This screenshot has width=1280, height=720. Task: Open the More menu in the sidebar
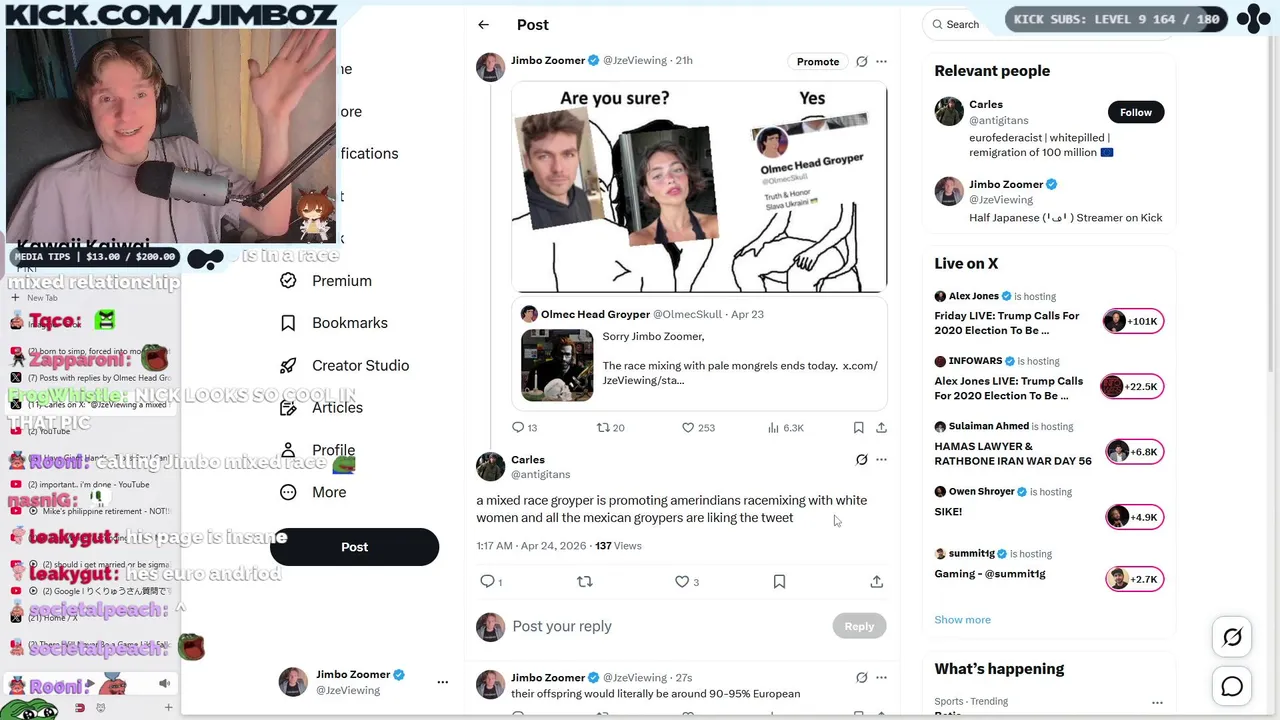click(x=328, y=492)
